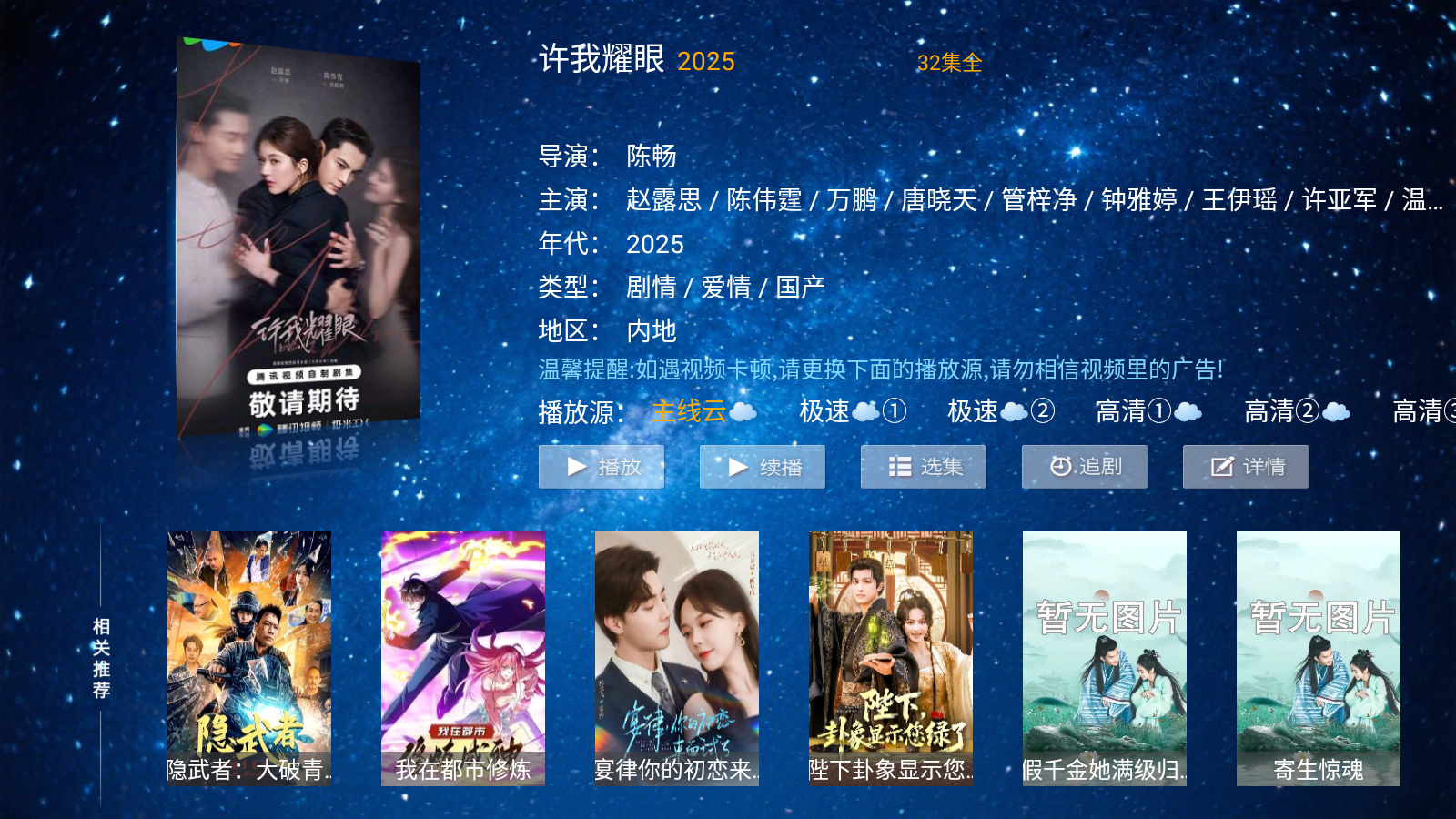The width and height of the screenshot is (1456, 819).
Task: View the 详情 details
Action: (x=1246, y=467)
